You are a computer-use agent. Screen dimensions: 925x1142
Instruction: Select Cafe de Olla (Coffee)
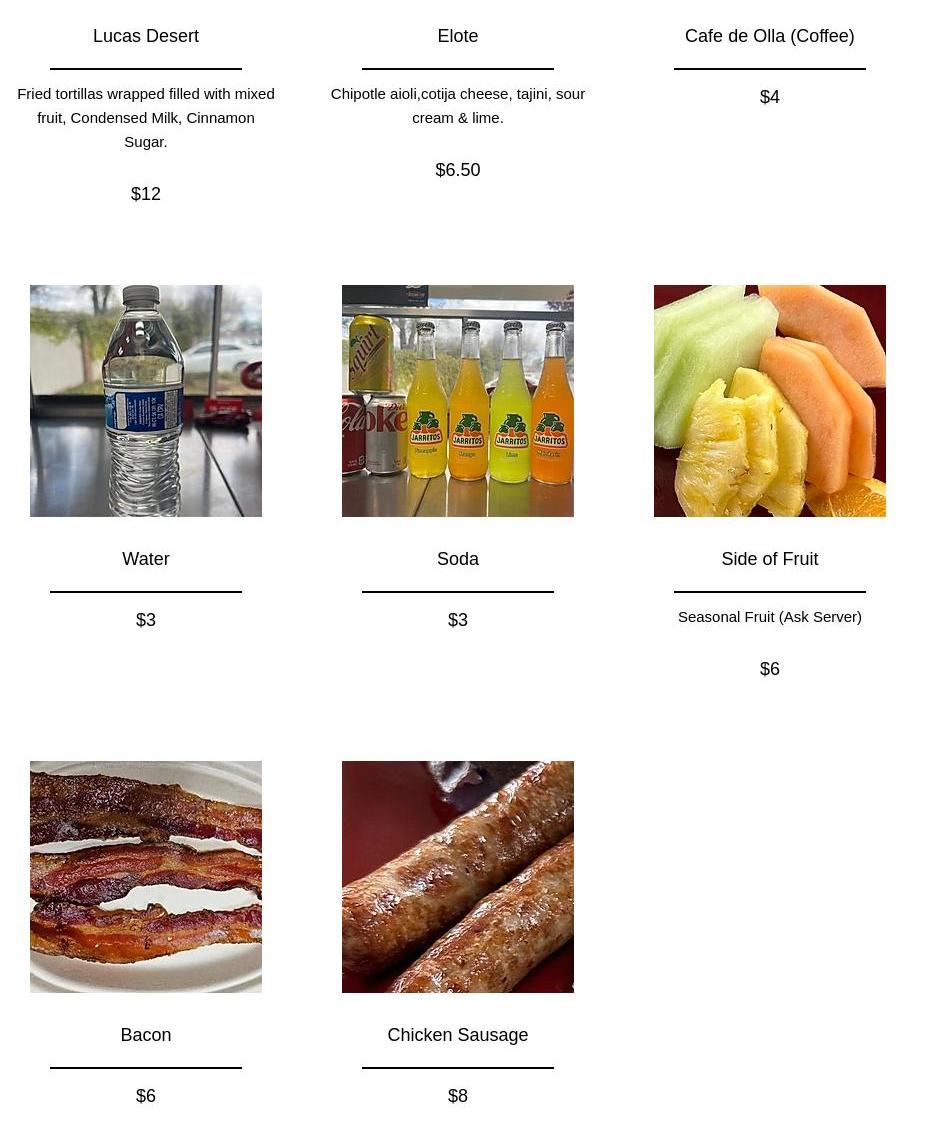click(x=769, y=36)
